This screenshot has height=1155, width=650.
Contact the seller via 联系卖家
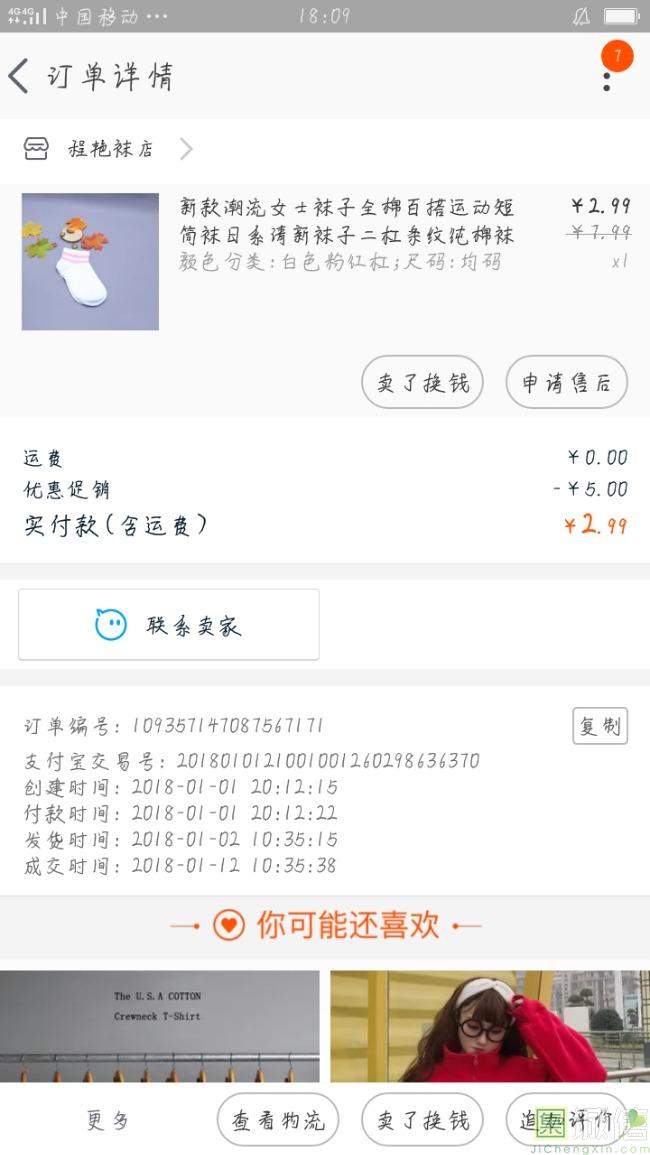pyautogui.click(x=169, y=625)
